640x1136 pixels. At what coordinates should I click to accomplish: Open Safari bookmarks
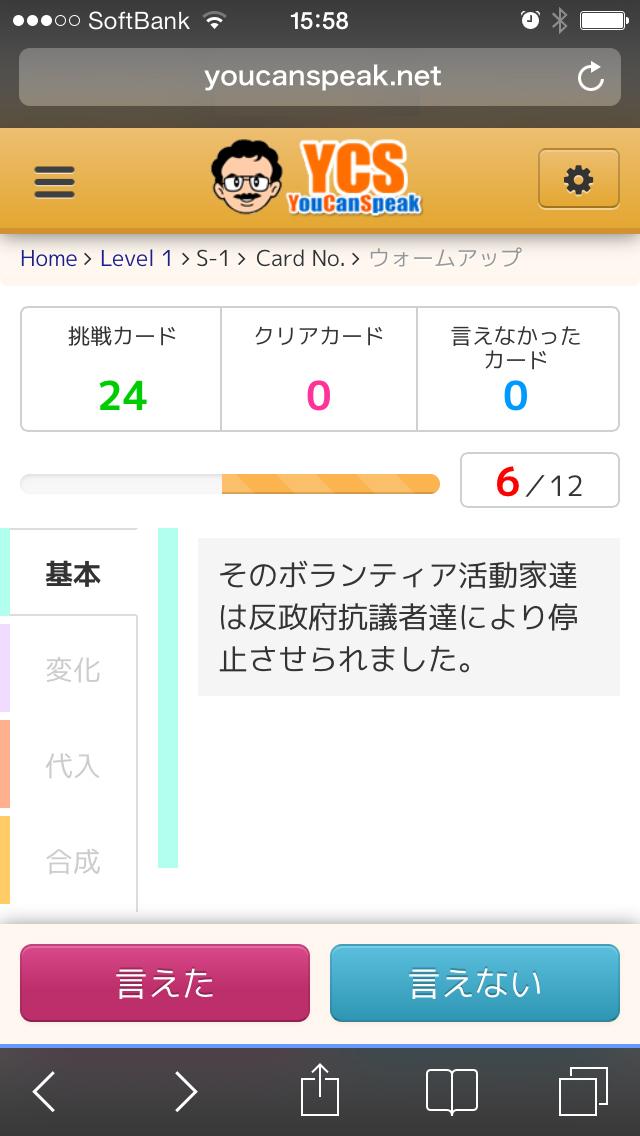coord(452,1091)
